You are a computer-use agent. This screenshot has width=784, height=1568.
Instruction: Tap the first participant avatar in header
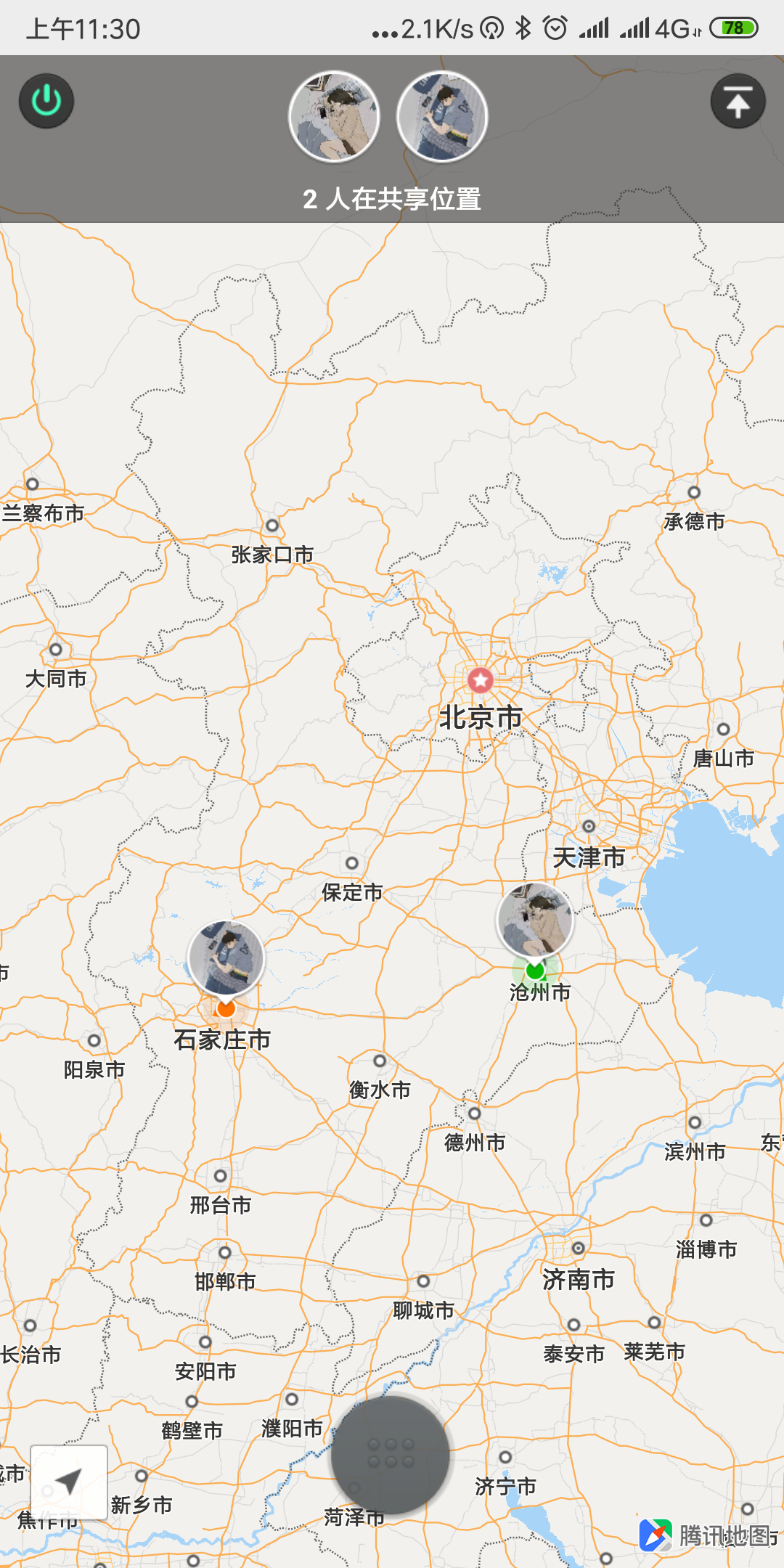(x=334, y=116)
